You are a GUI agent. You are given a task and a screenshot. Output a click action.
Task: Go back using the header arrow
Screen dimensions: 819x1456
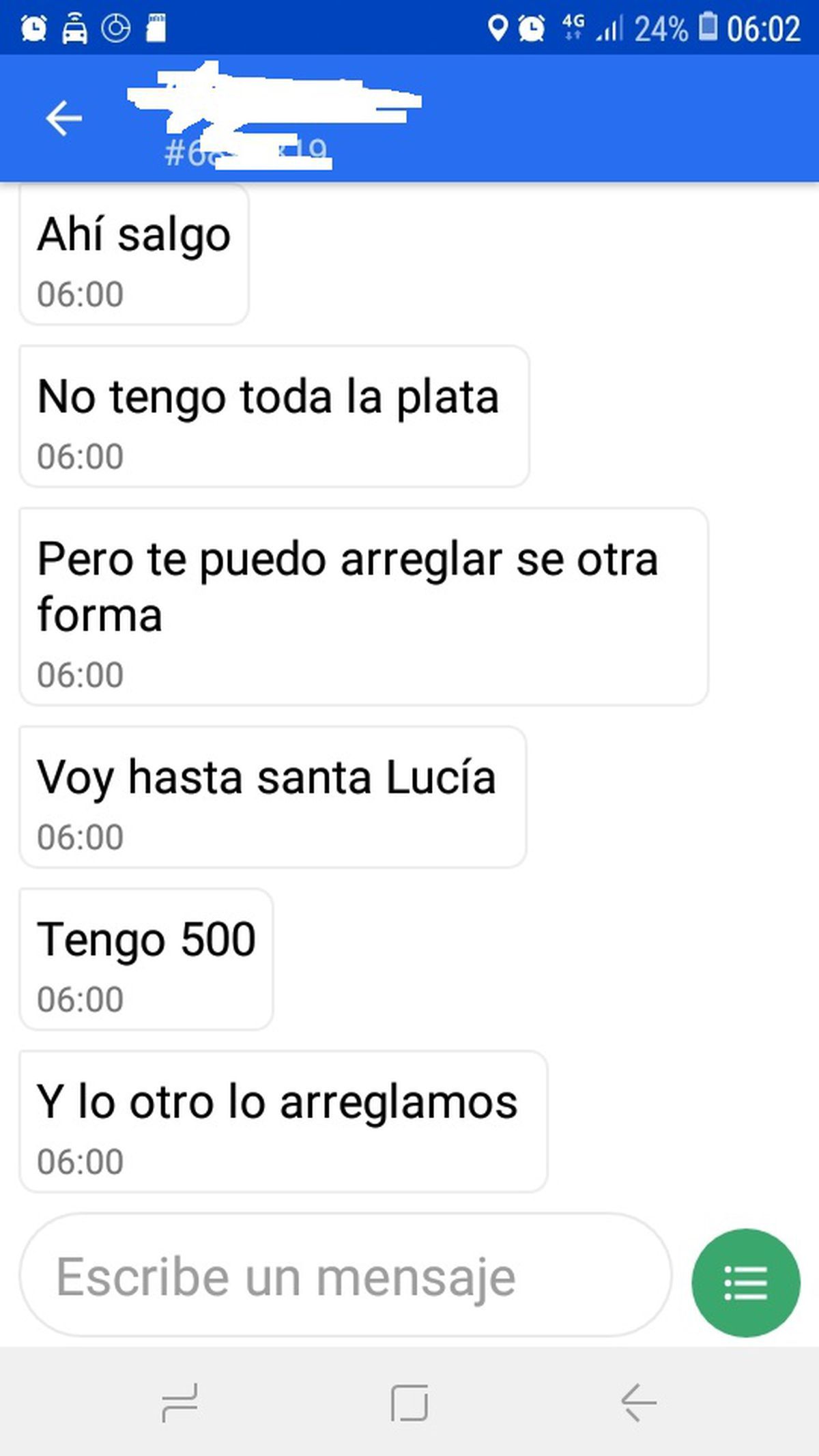63,118
